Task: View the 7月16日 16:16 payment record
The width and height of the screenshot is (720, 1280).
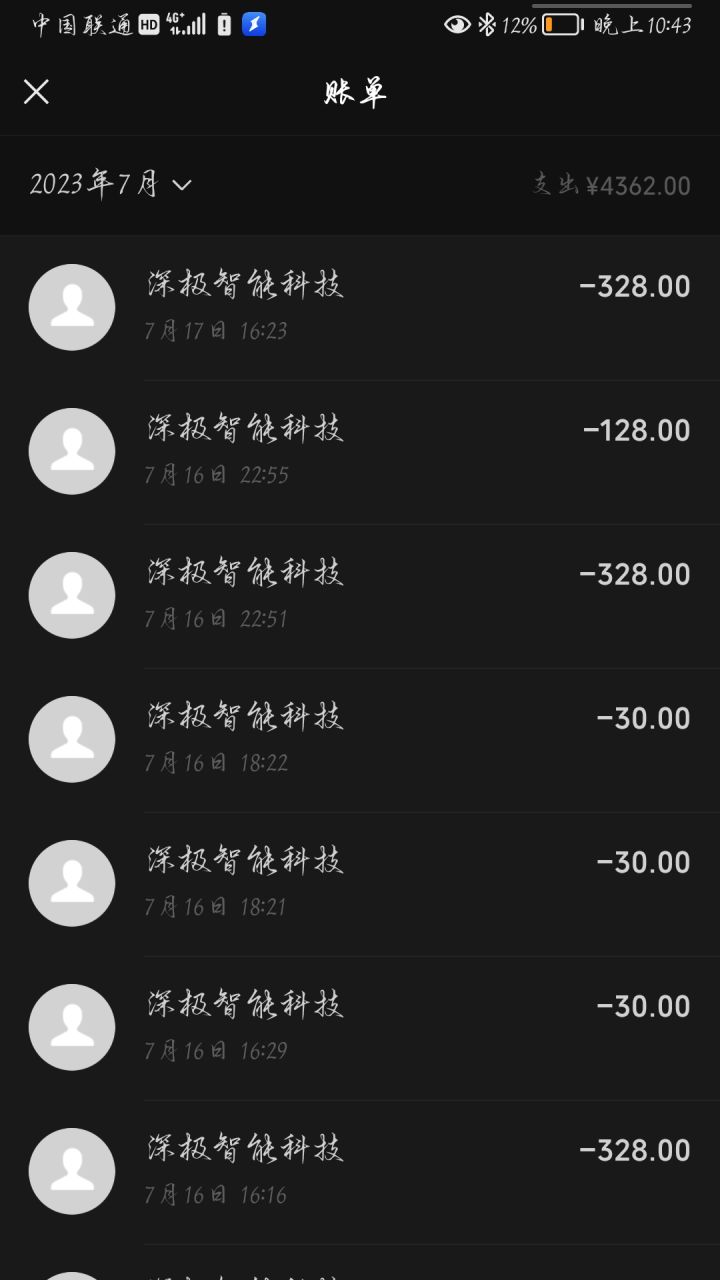Action: click(360, 1172)
